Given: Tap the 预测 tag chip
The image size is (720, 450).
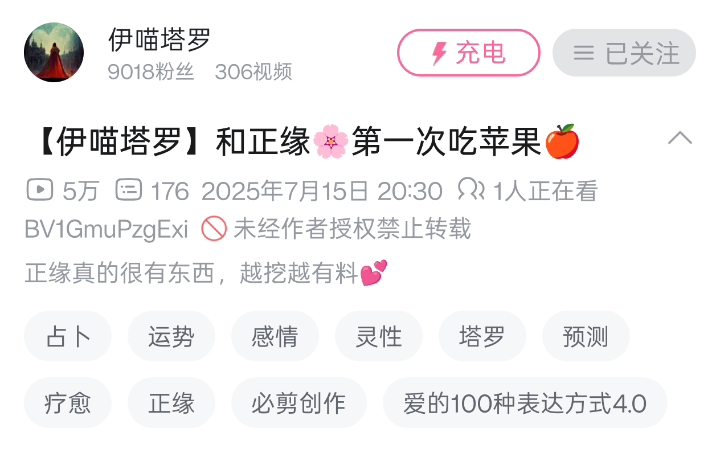Looking at the screenshot, I should (585, 336).
